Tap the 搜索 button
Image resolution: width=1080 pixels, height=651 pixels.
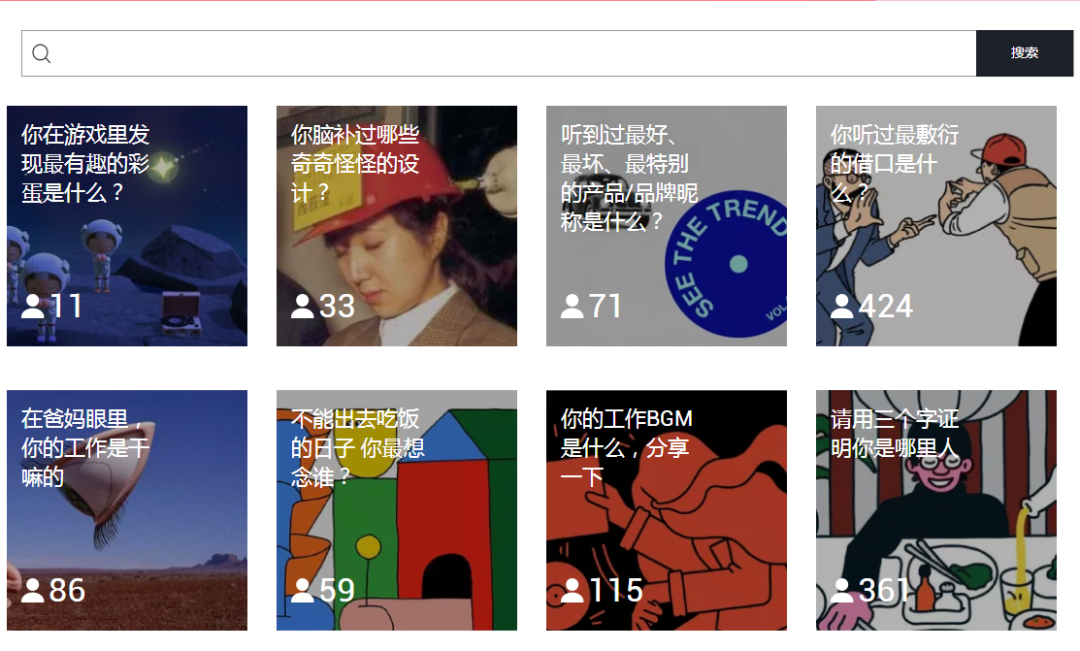tap(1024, 53)
